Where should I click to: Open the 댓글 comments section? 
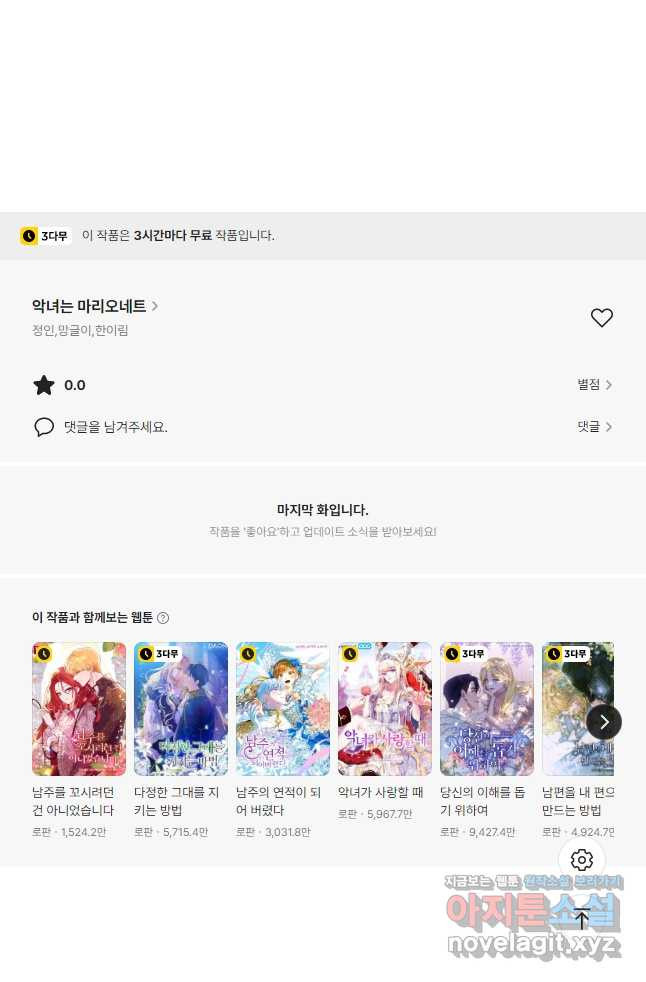pyautogui.click(x=594, y=427)
